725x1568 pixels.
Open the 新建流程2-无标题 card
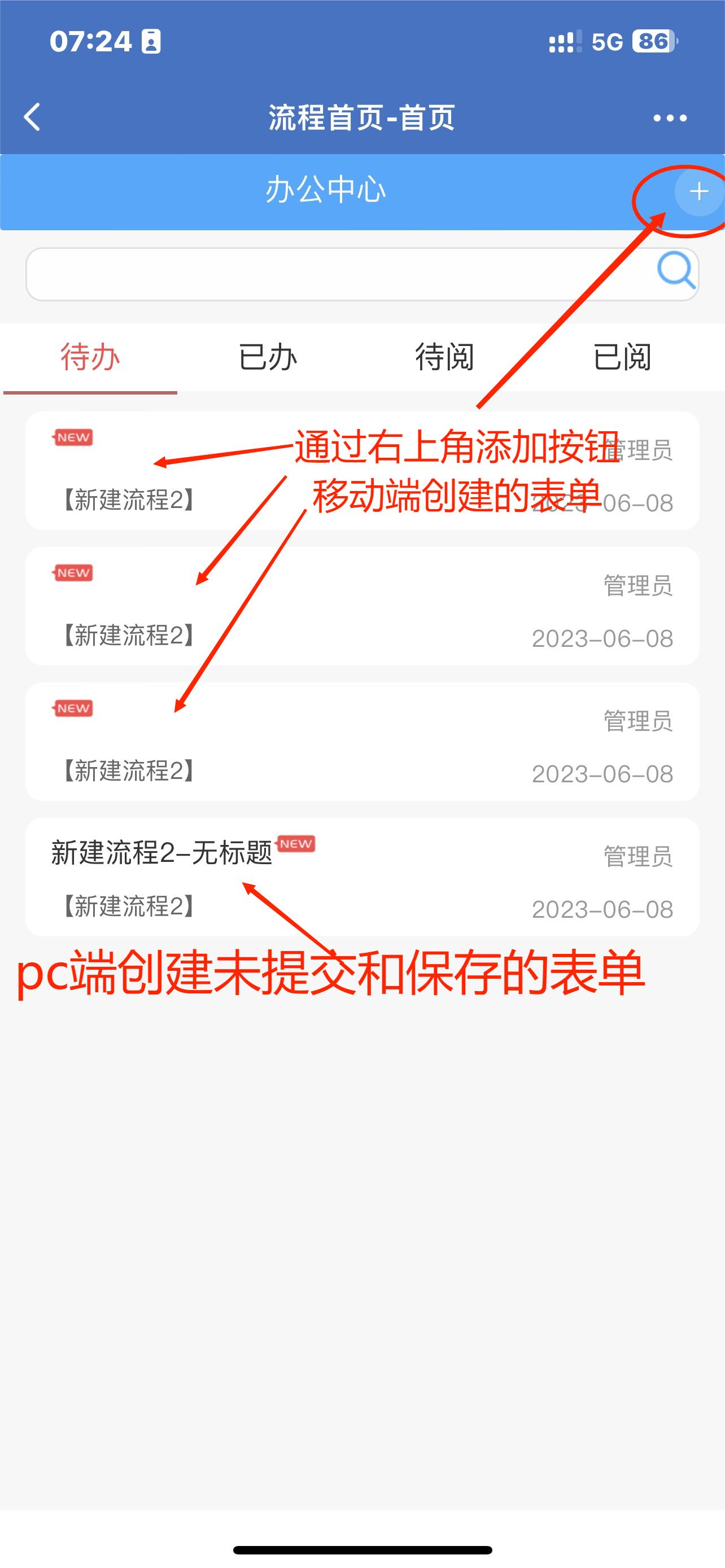coord(361,877)
